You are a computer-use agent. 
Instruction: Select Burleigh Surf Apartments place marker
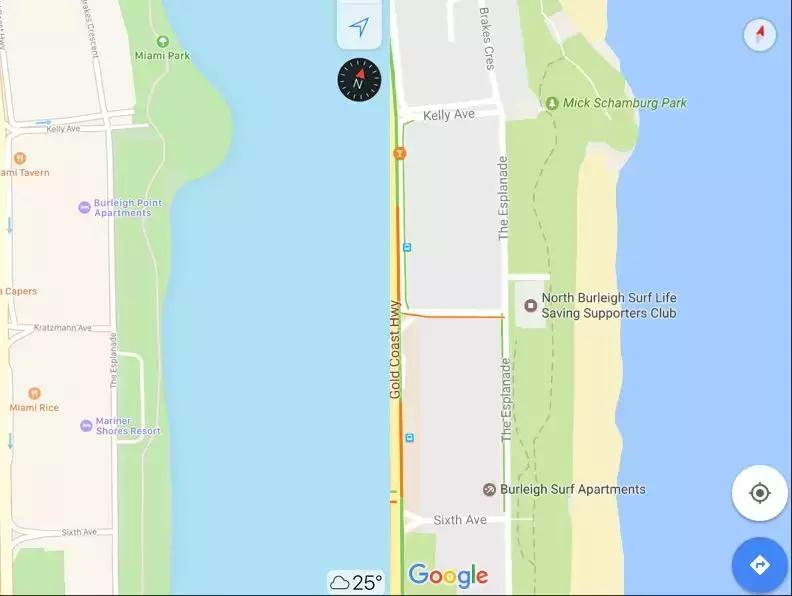pyautogui.click(x=489, y=490)
